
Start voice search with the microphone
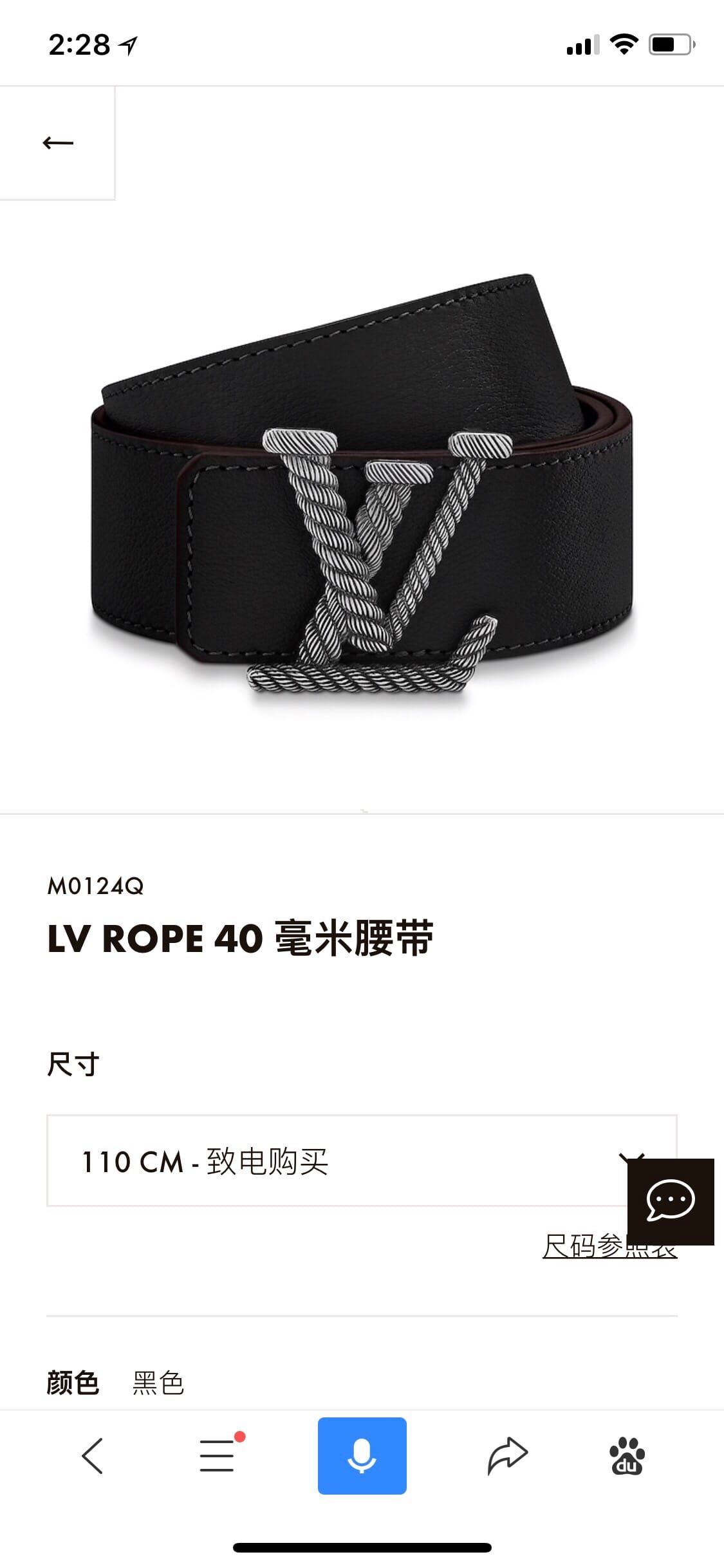click(x=362, y=1456)
